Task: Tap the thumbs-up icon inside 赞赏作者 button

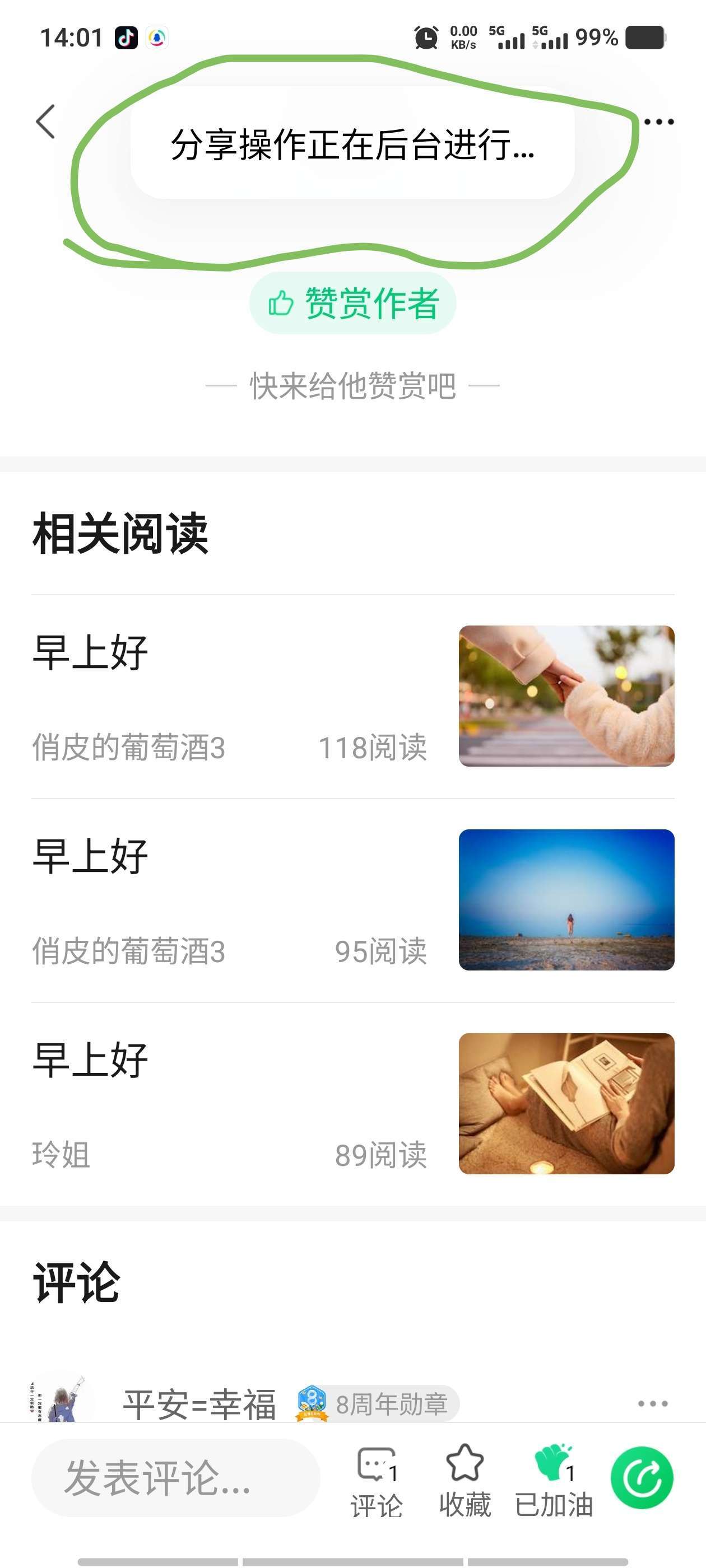Action: [x=281, y=303]
